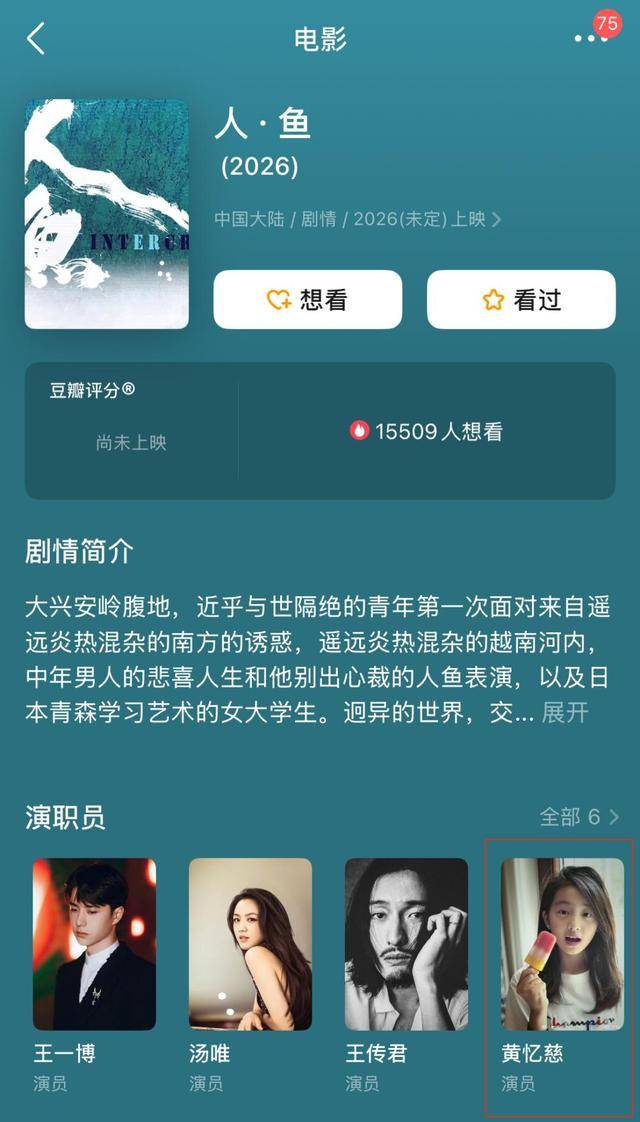The image size is (640, 1122).
Task: Go back using the top-left arrow
Action: click(x=37, y=39)
